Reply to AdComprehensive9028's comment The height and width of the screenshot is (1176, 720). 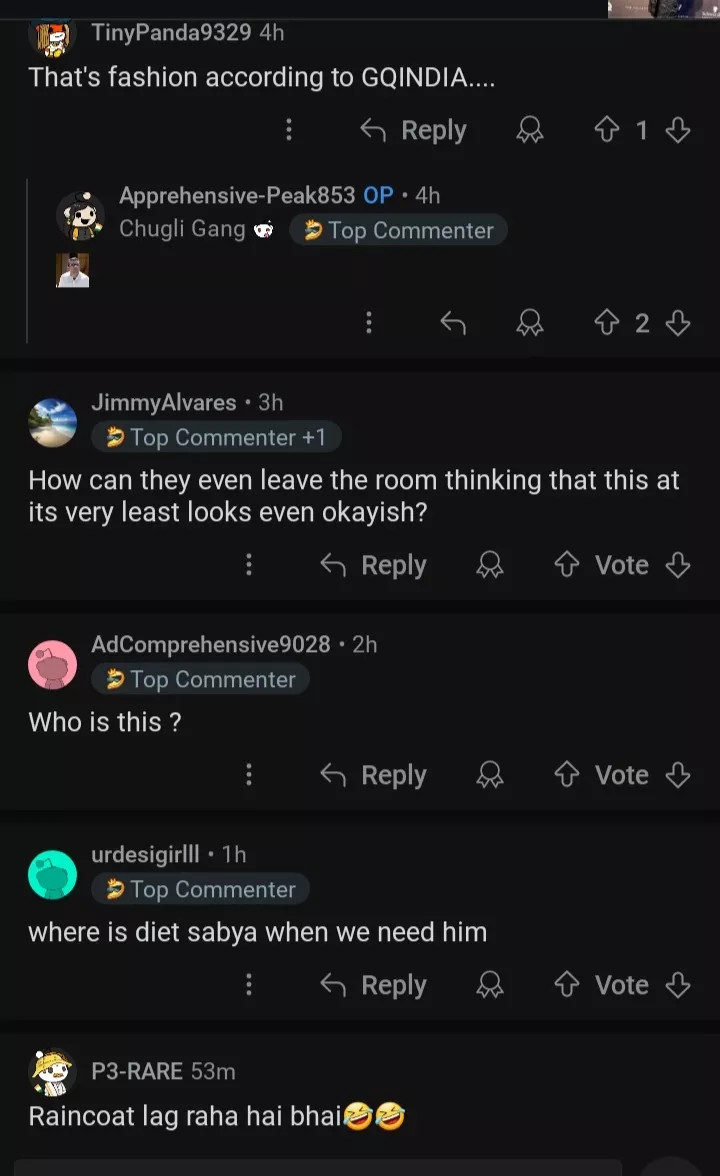click(373, 775)
